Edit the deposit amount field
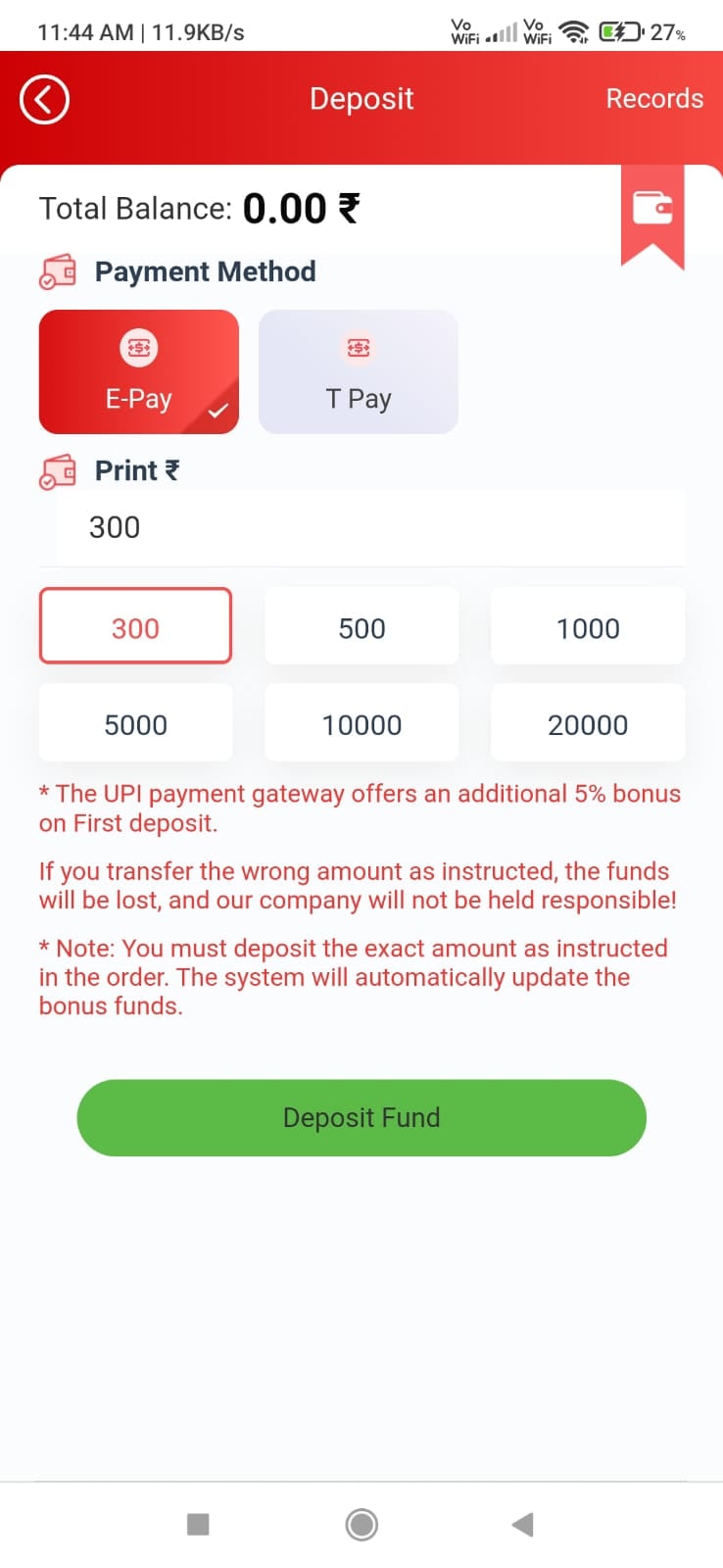Screen dimensions: 723x1568 point(370,527)
